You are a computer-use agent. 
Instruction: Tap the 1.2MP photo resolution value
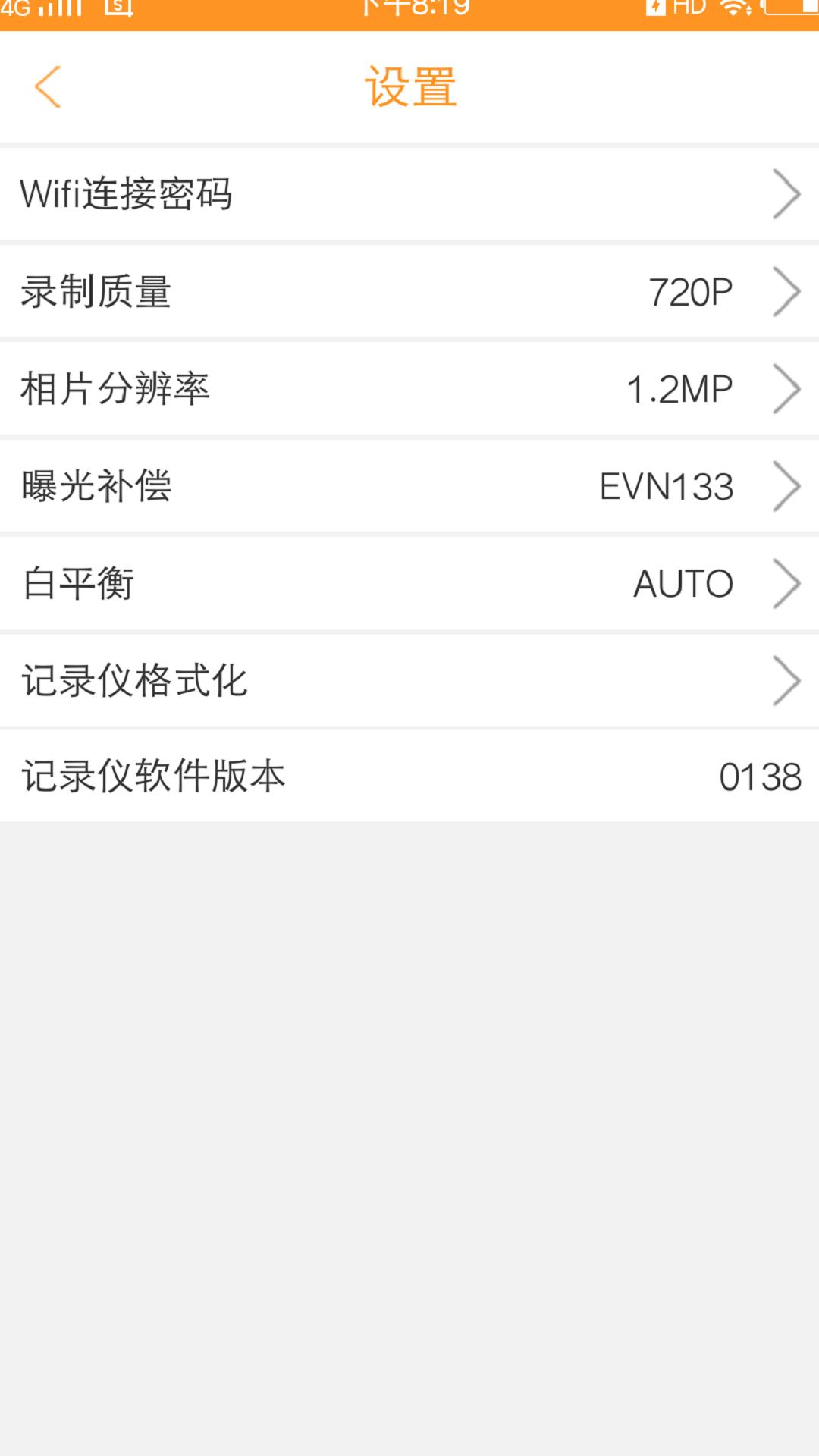click(x=678, y=388)
